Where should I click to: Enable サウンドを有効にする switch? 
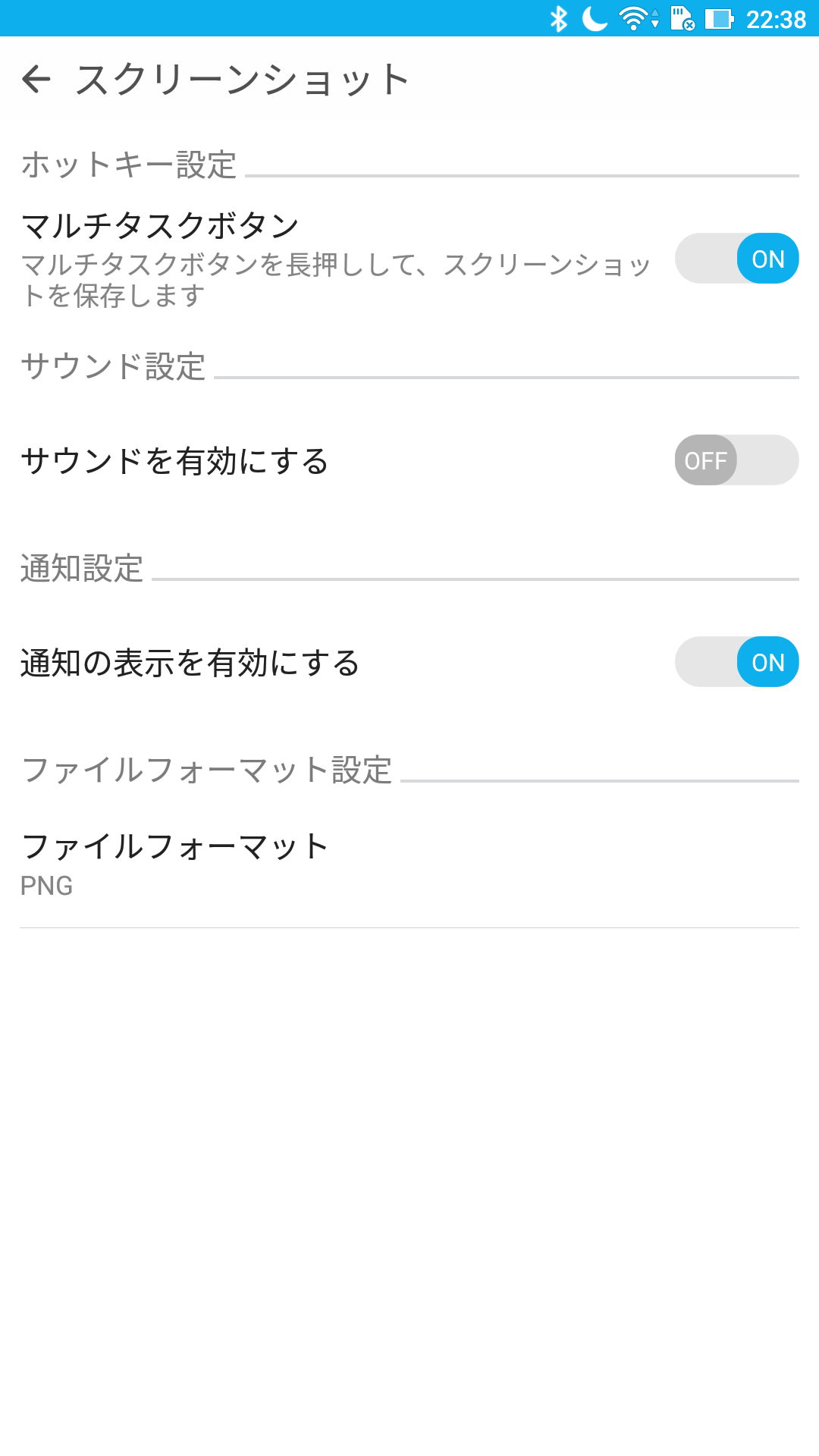point(736,460)
